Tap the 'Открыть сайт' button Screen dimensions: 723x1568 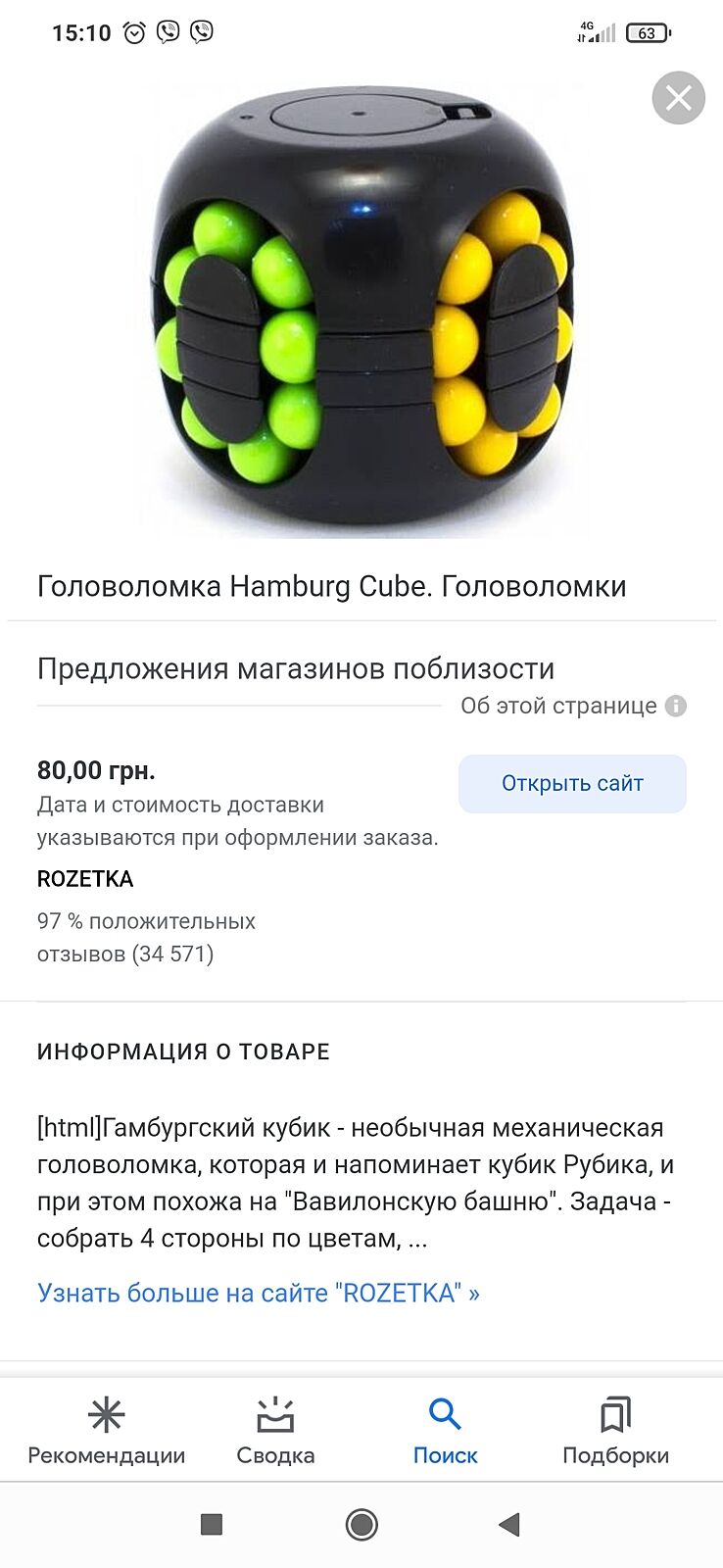coord(572,783)
